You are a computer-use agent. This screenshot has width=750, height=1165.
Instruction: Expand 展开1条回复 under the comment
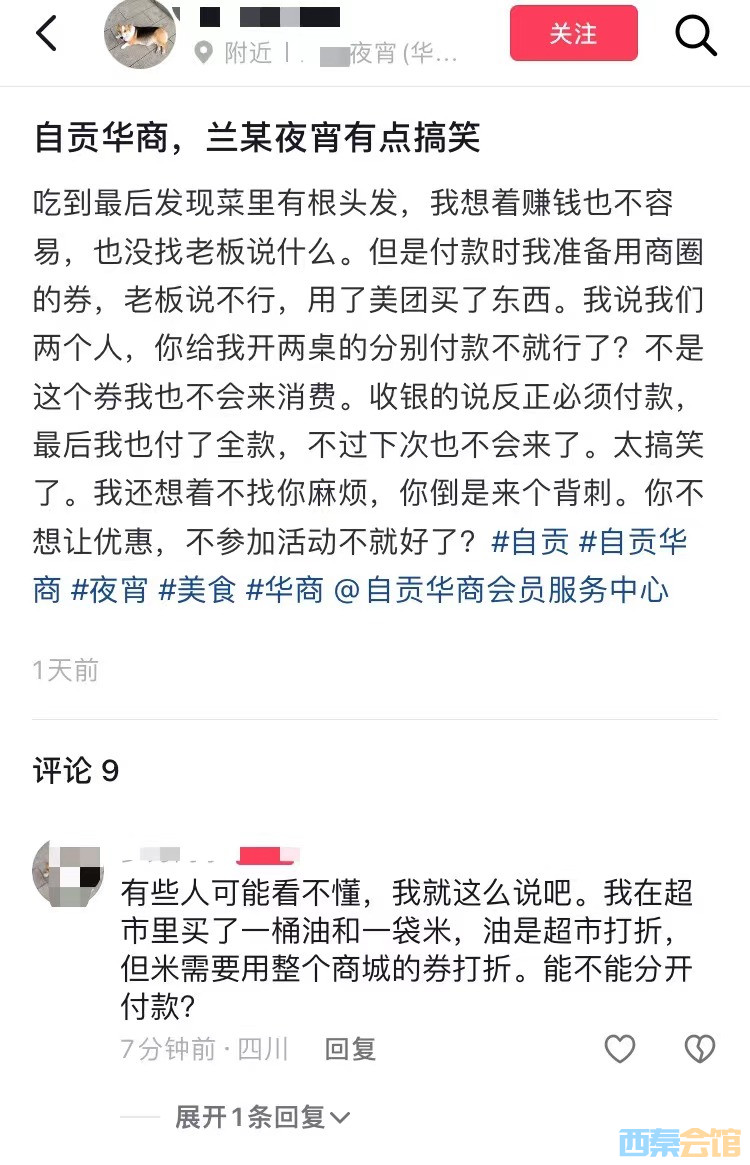coord(262,1117)
